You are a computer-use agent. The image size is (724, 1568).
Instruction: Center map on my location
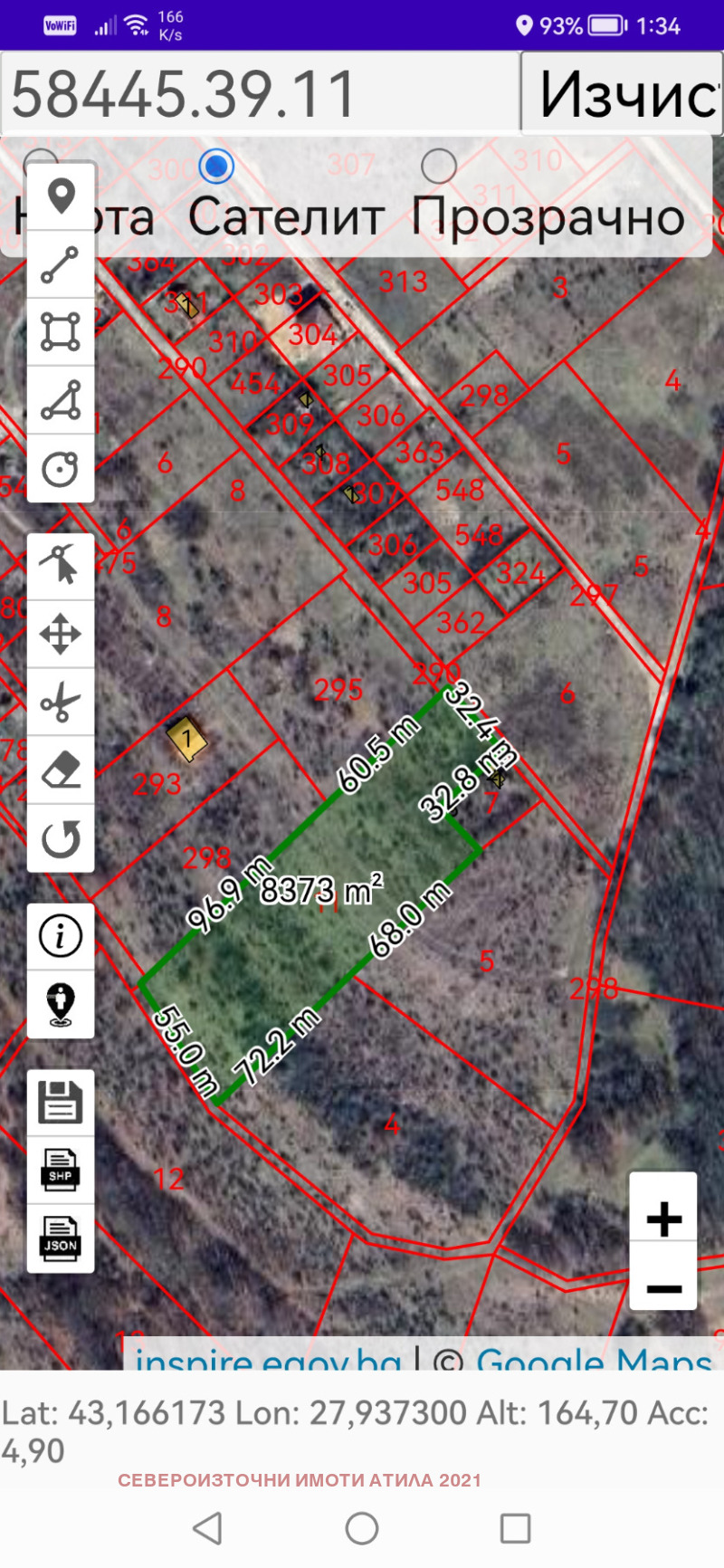pyautogui.click(x=61, y=1004)
